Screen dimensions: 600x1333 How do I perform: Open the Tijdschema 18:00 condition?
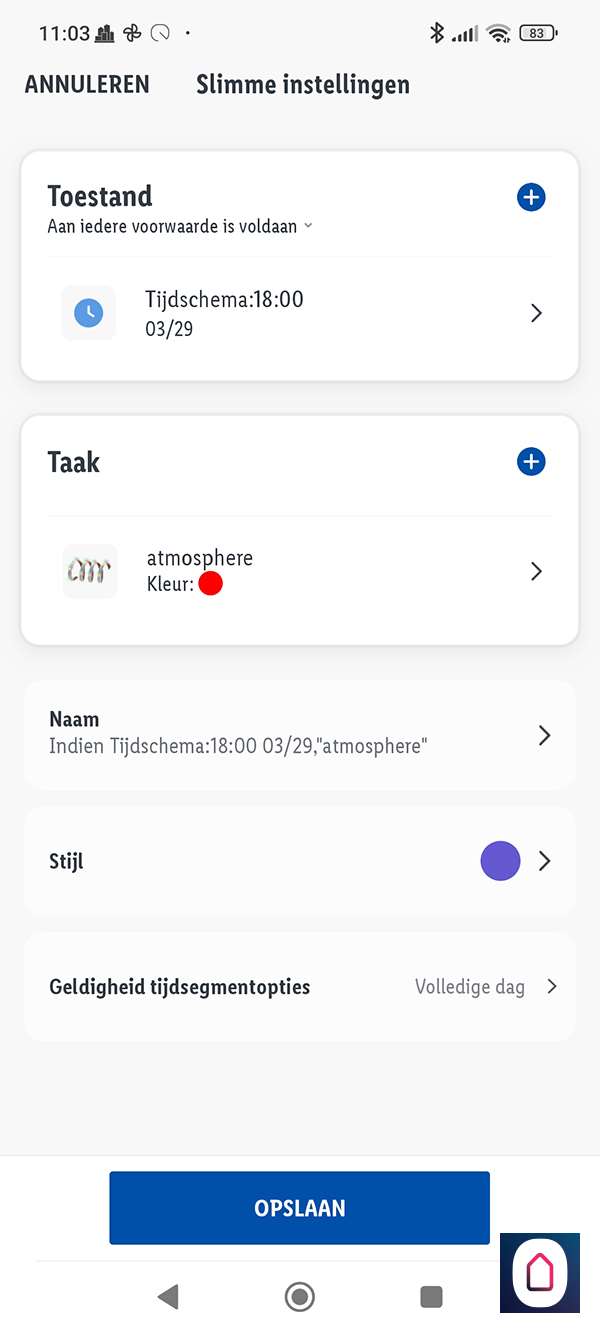click(x=300, y=313)
